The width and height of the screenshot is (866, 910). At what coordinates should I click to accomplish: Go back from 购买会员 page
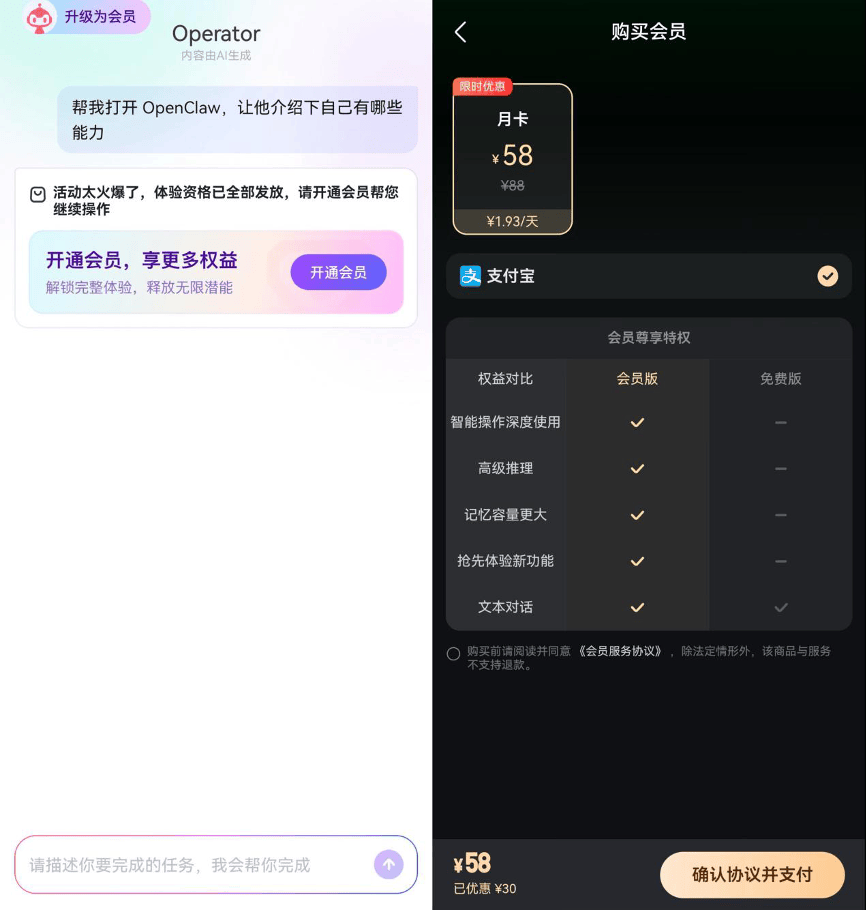(x=460, y=32)
